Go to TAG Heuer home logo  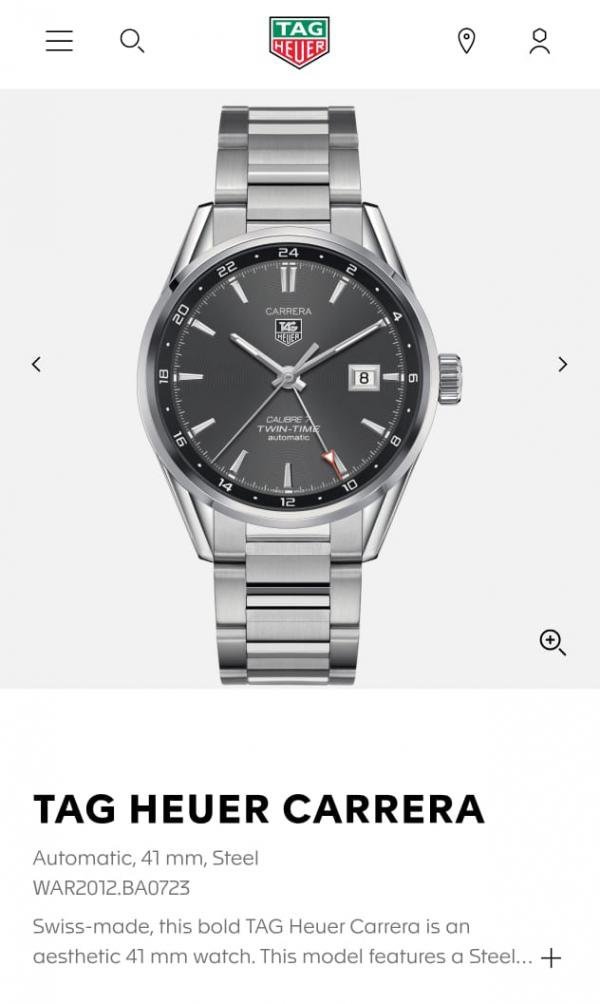click(x=299, y=42)
